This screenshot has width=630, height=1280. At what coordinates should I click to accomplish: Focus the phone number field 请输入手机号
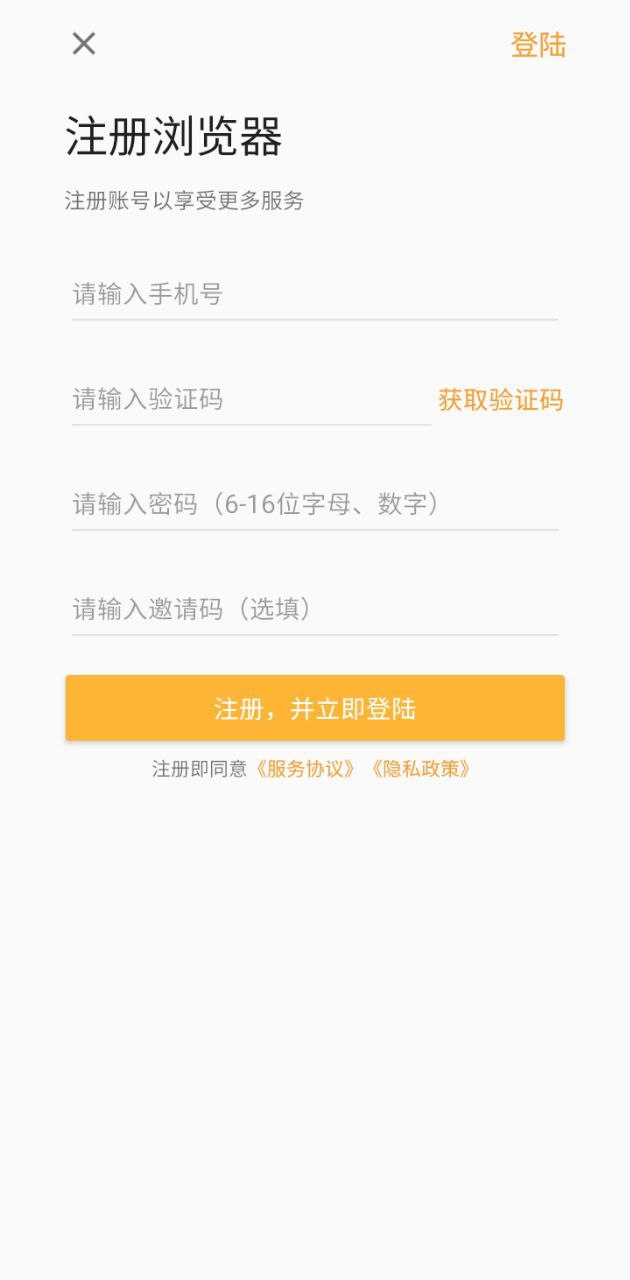pos(314,295)
